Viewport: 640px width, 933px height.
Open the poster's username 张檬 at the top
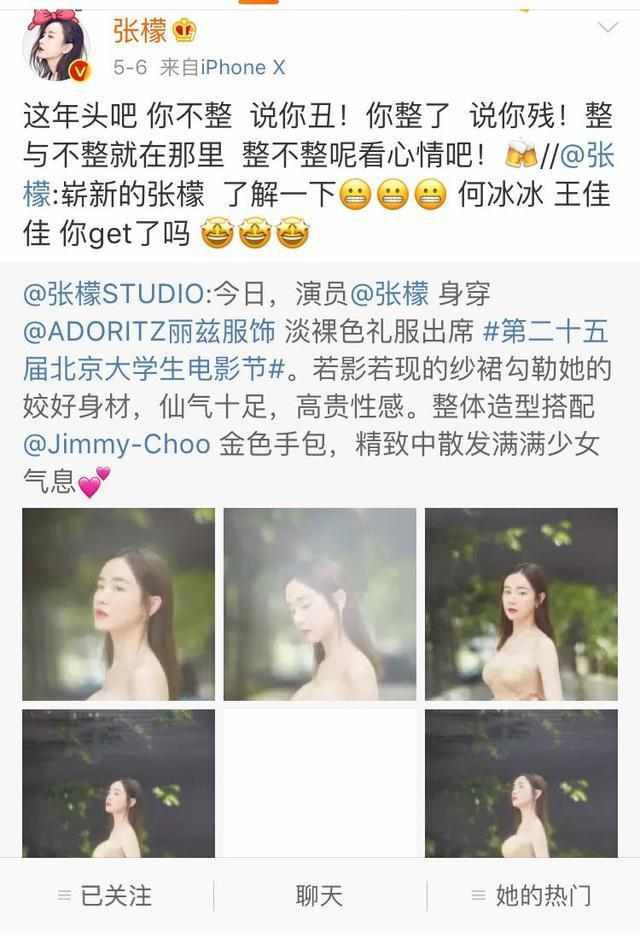139,31
